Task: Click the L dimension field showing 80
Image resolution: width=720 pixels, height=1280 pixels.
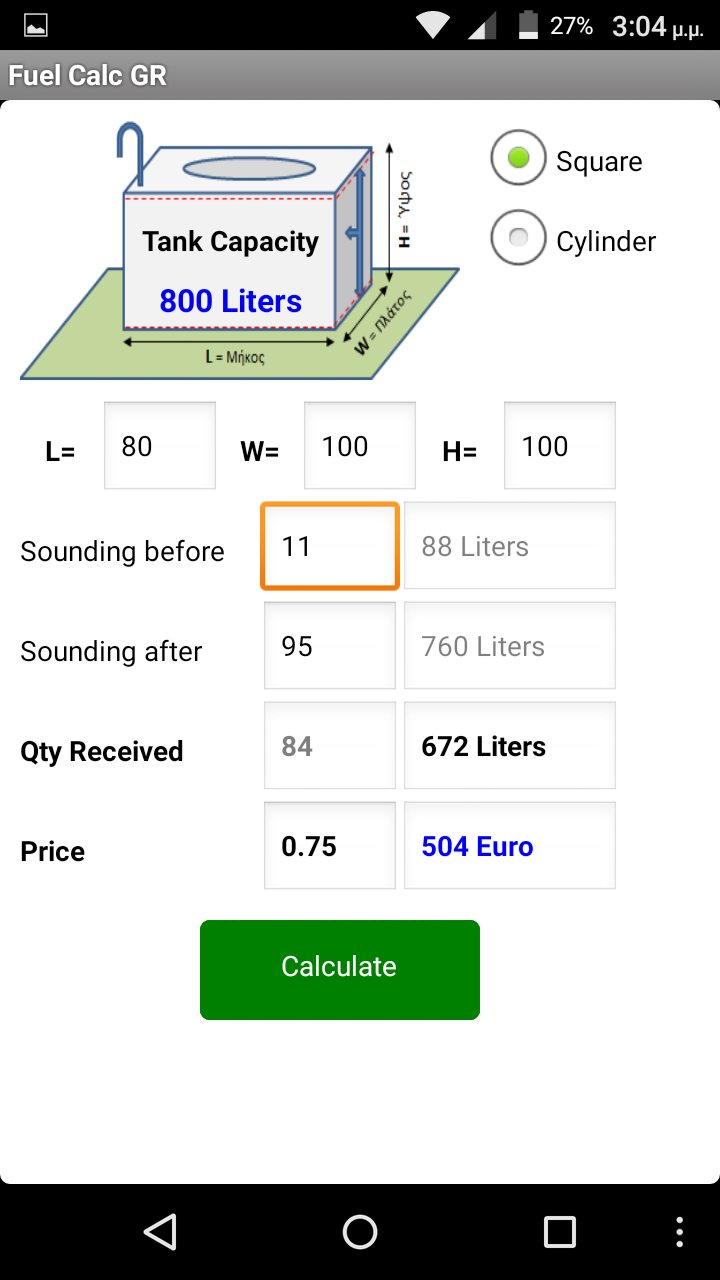Action: click(159, 445)
